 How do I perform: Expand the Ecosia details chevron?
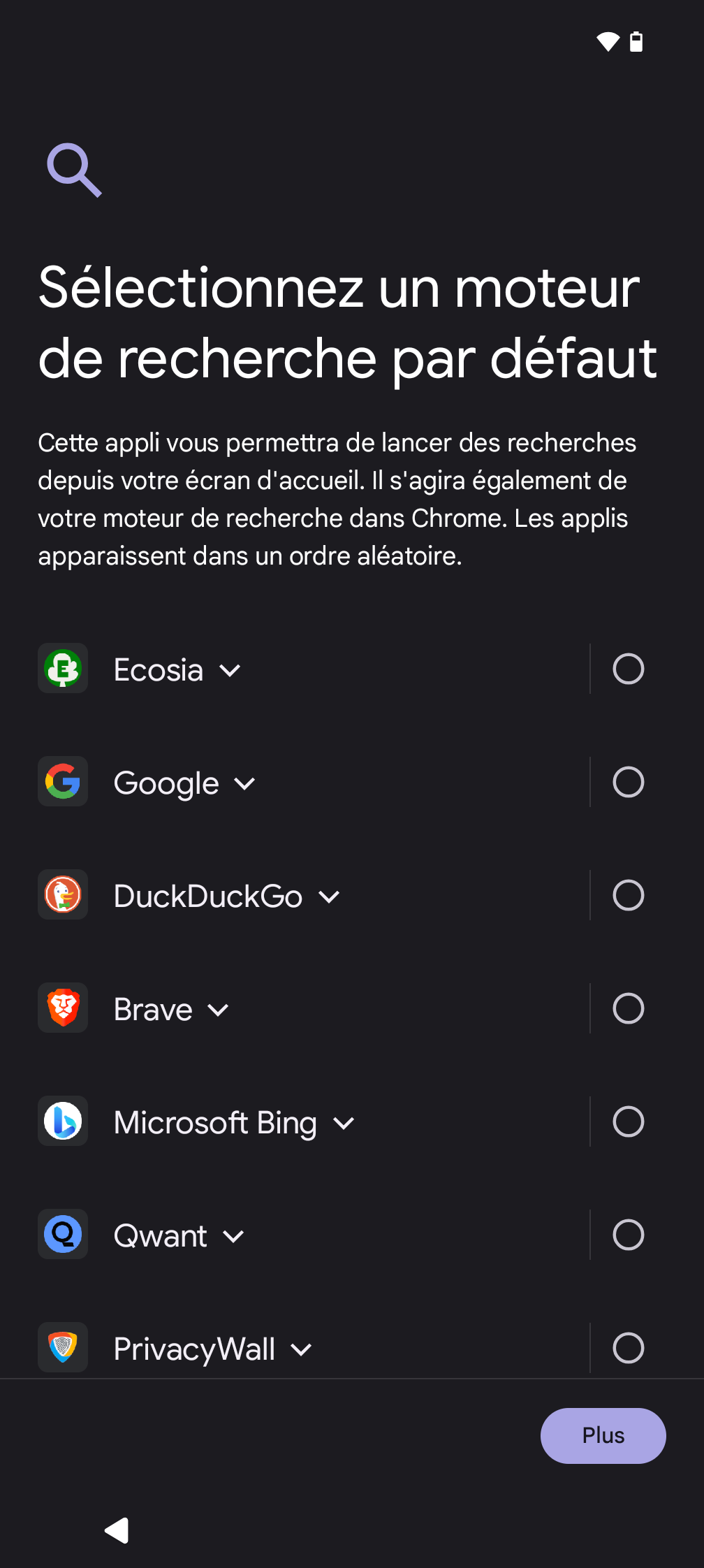(230, 671)
